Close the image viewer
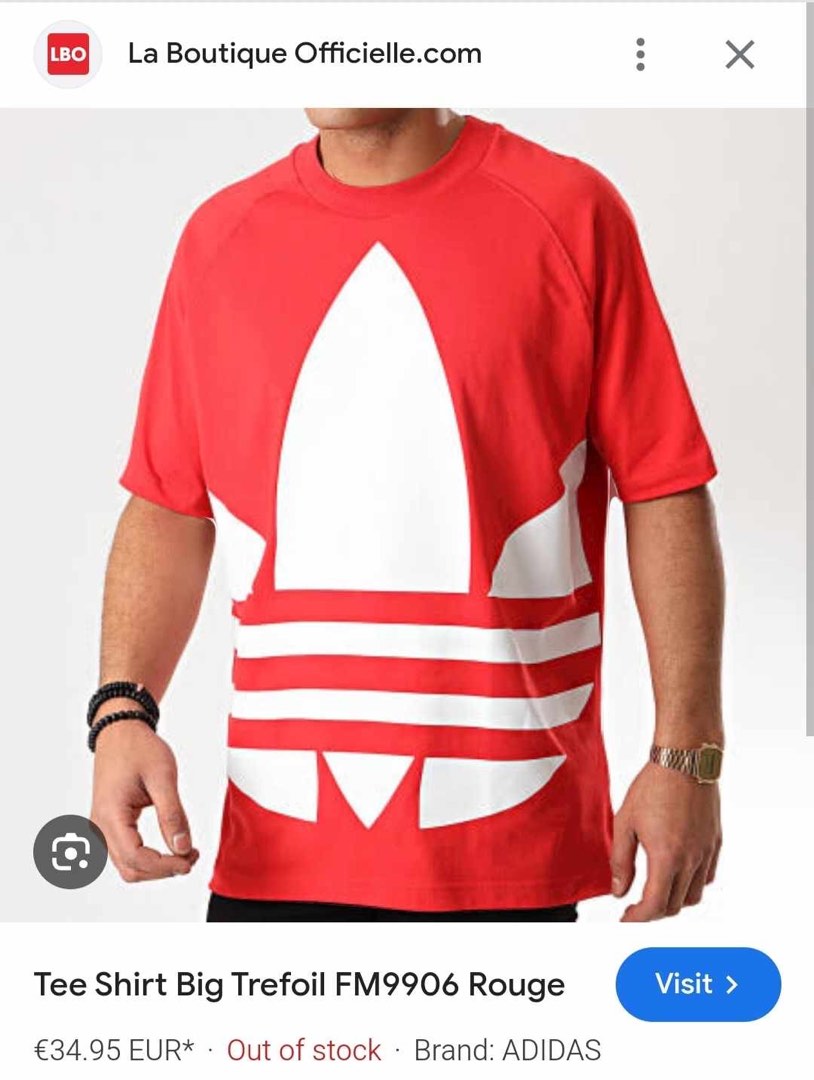 (739, 54)
